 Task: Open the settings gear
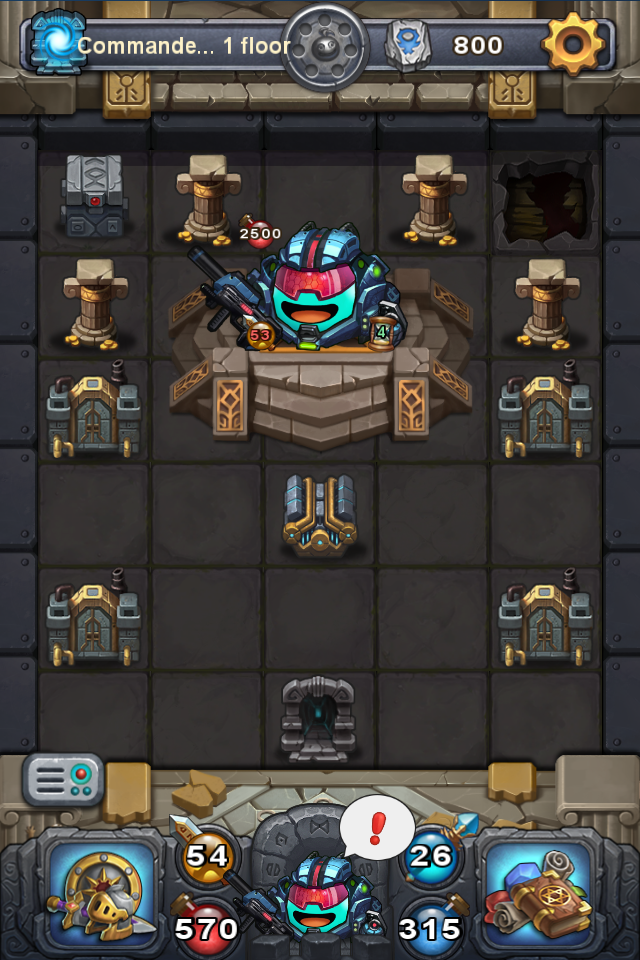(573, 43)
